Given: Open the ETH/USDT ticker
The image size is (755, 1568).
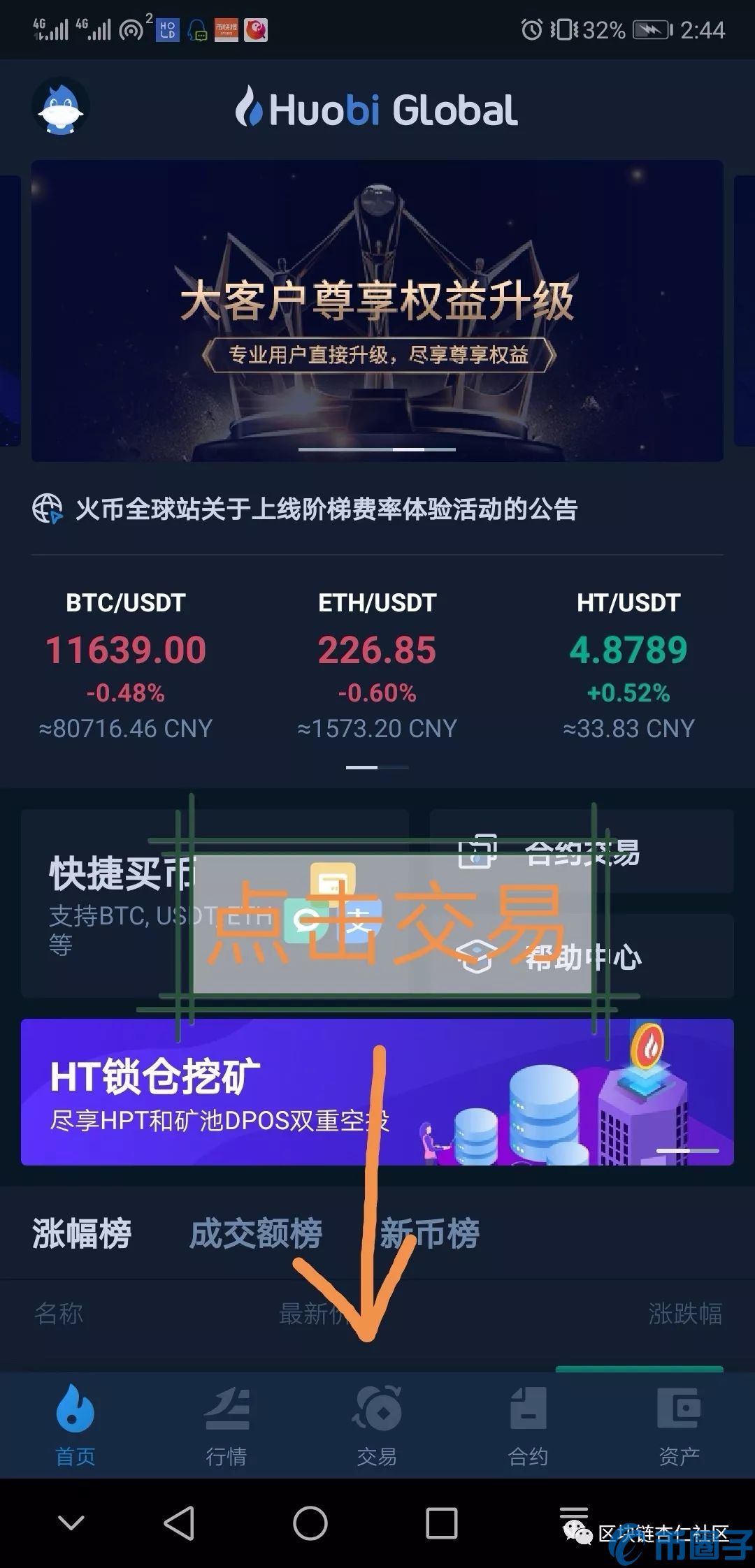Looking at the screenshot, I should (x=377, y=664).
